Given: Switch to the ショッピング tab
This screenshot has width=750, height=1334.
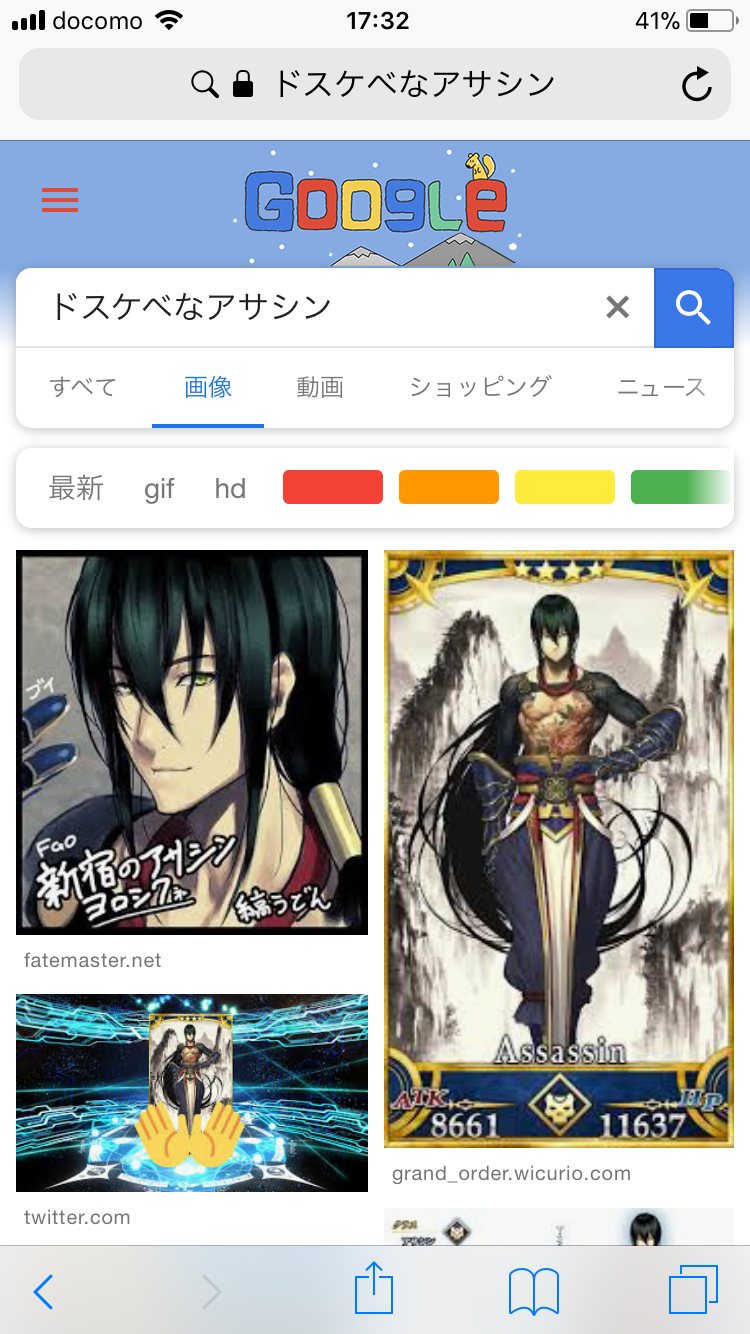Looking at the screenshot, I should (480, 387).
